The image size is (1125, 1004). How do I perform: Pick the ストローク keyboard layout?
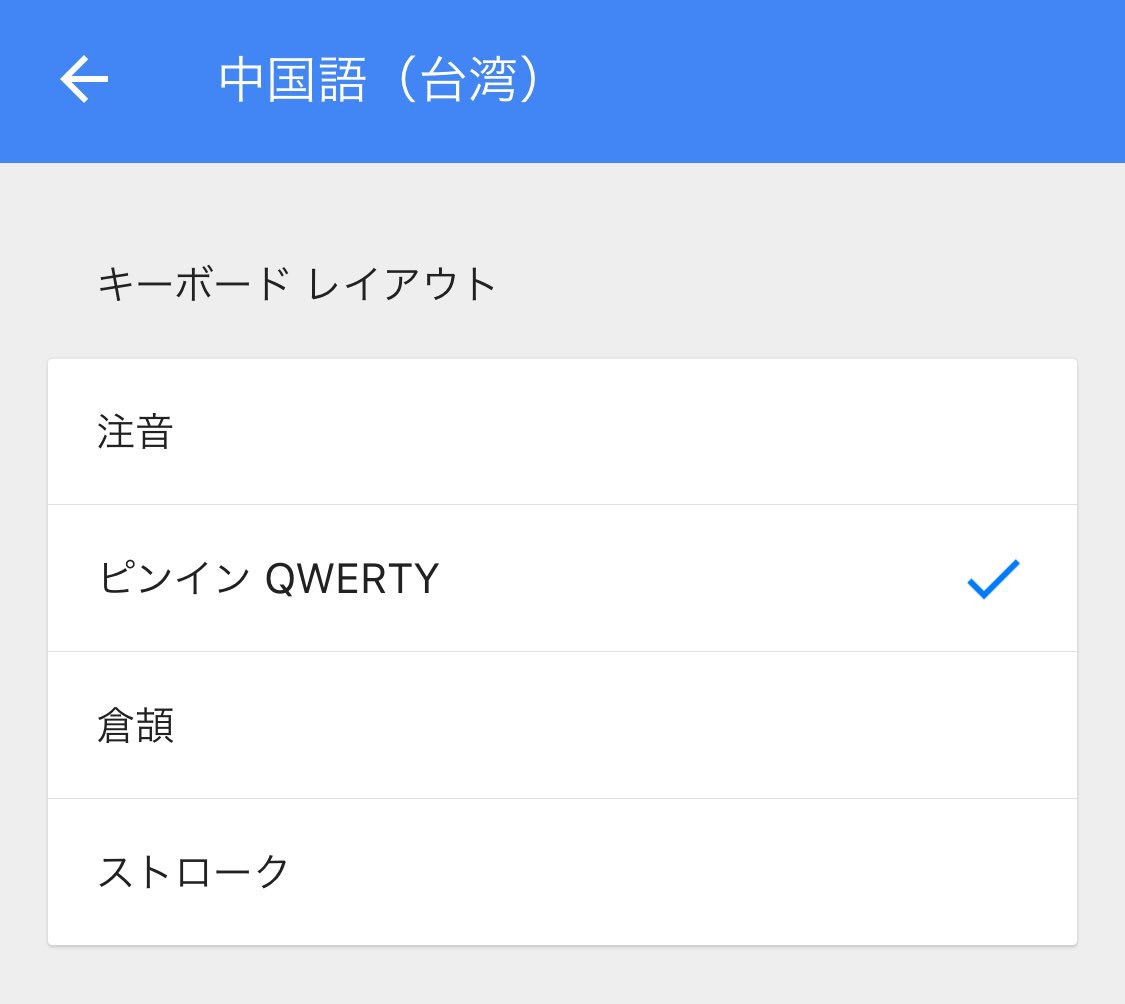[562, 872]
